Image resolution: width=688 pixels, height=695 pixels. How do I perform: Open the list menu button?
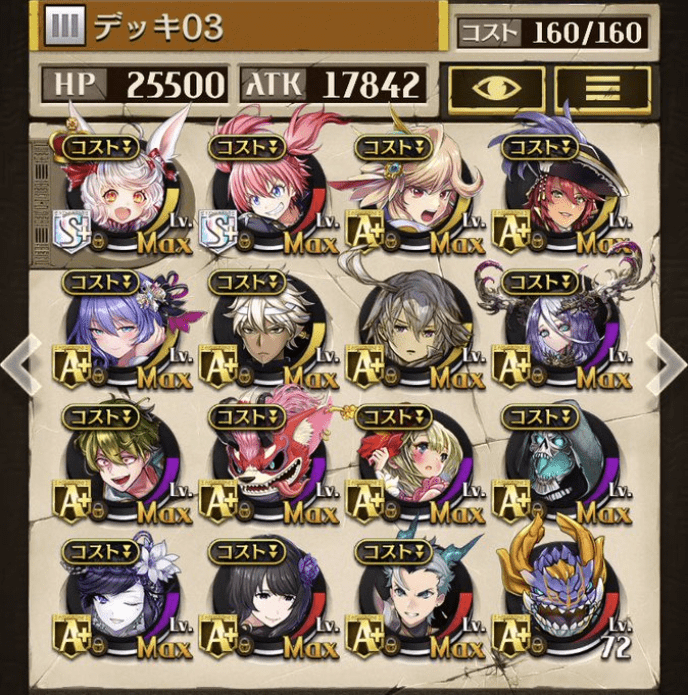point(601,86)
